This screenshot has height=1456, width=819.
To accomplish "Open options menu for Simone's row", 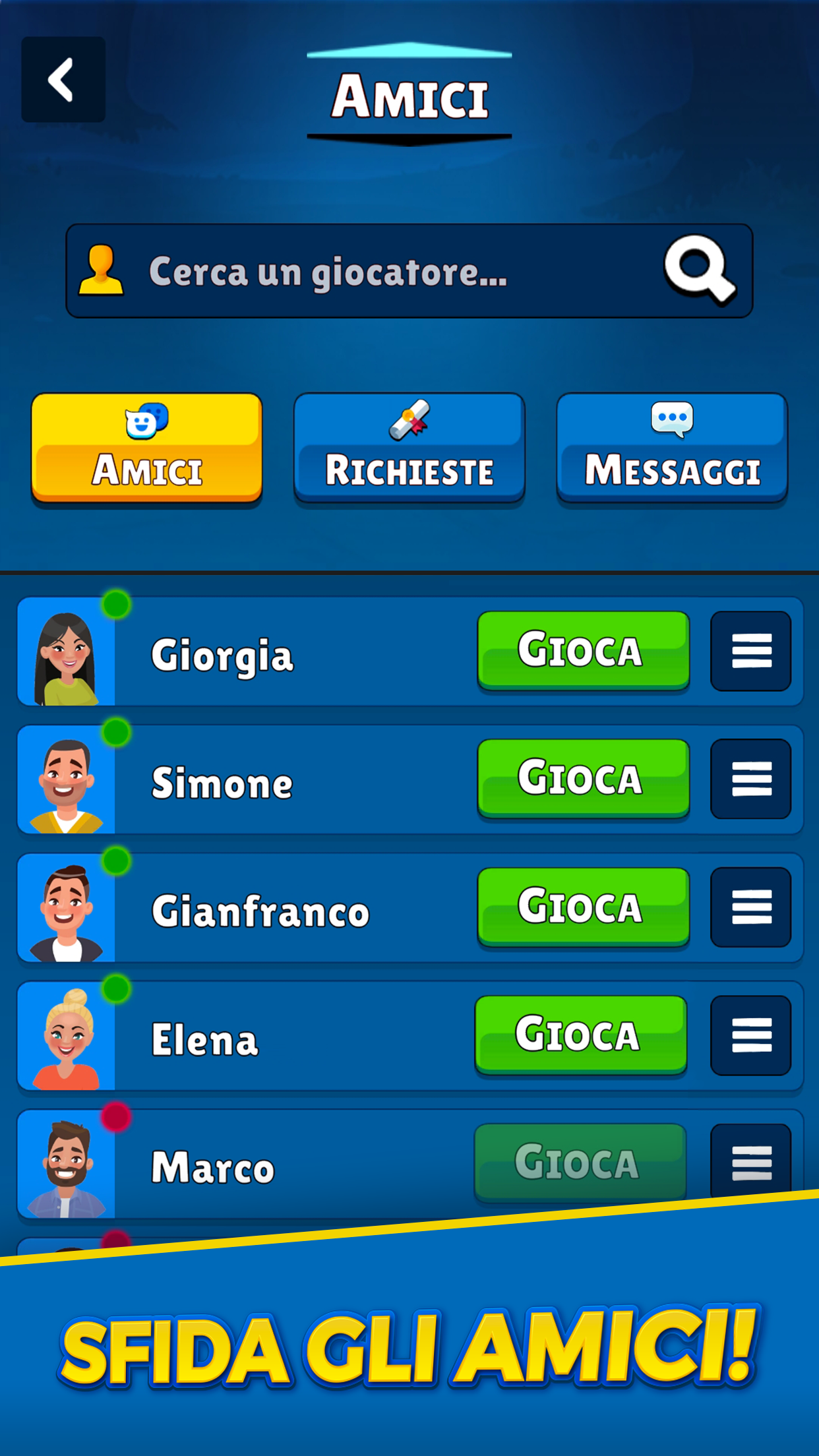I will pos(751,779).
